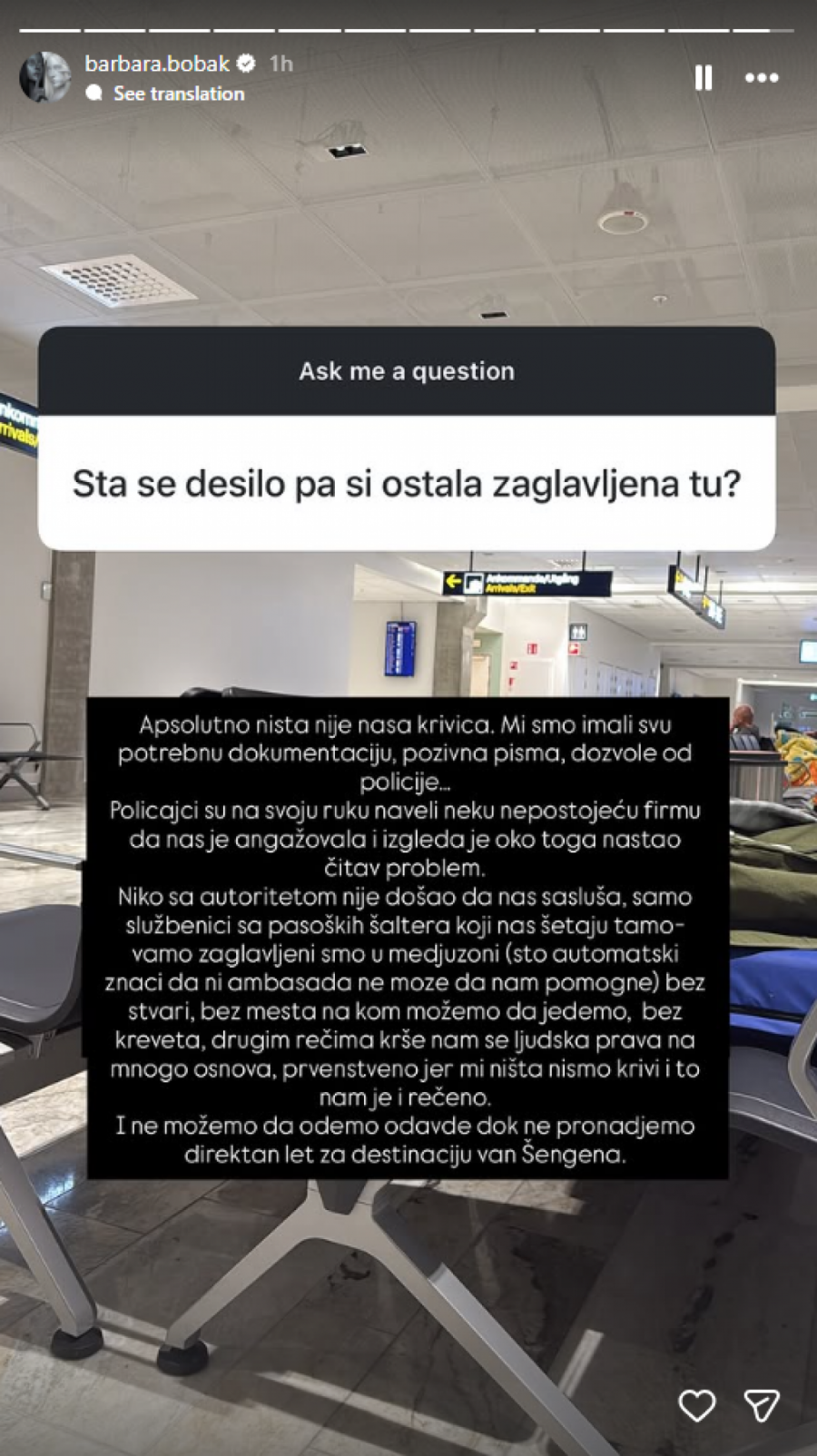Share the story via paper plane icon
The height and width of the screenshot is (1456, 817).
pyautogui.click(x=761, y=1406)
